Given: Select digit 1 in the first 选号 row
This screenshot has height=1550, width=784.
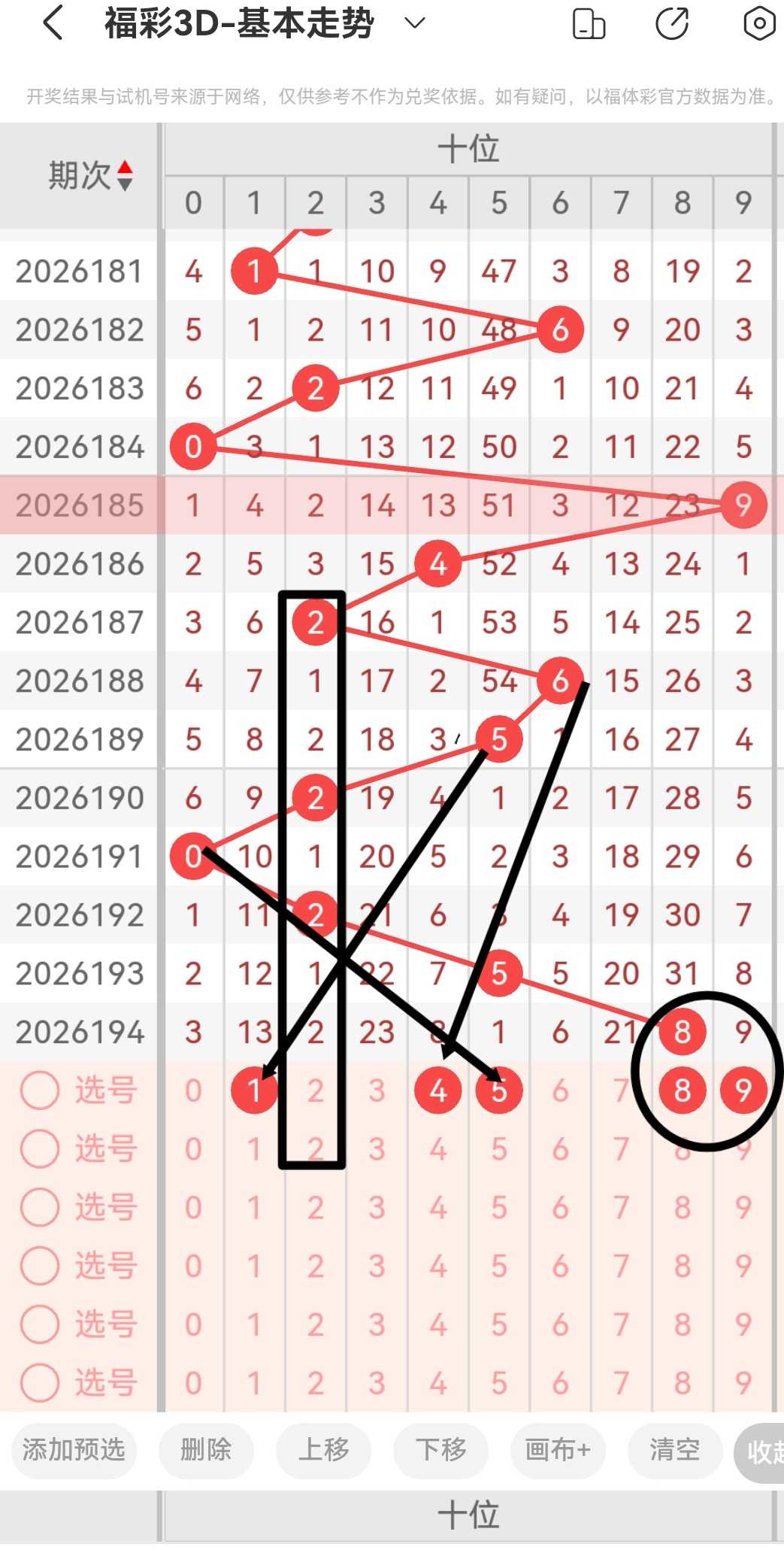Looking at the screenshot, I should click(255, 1090).
